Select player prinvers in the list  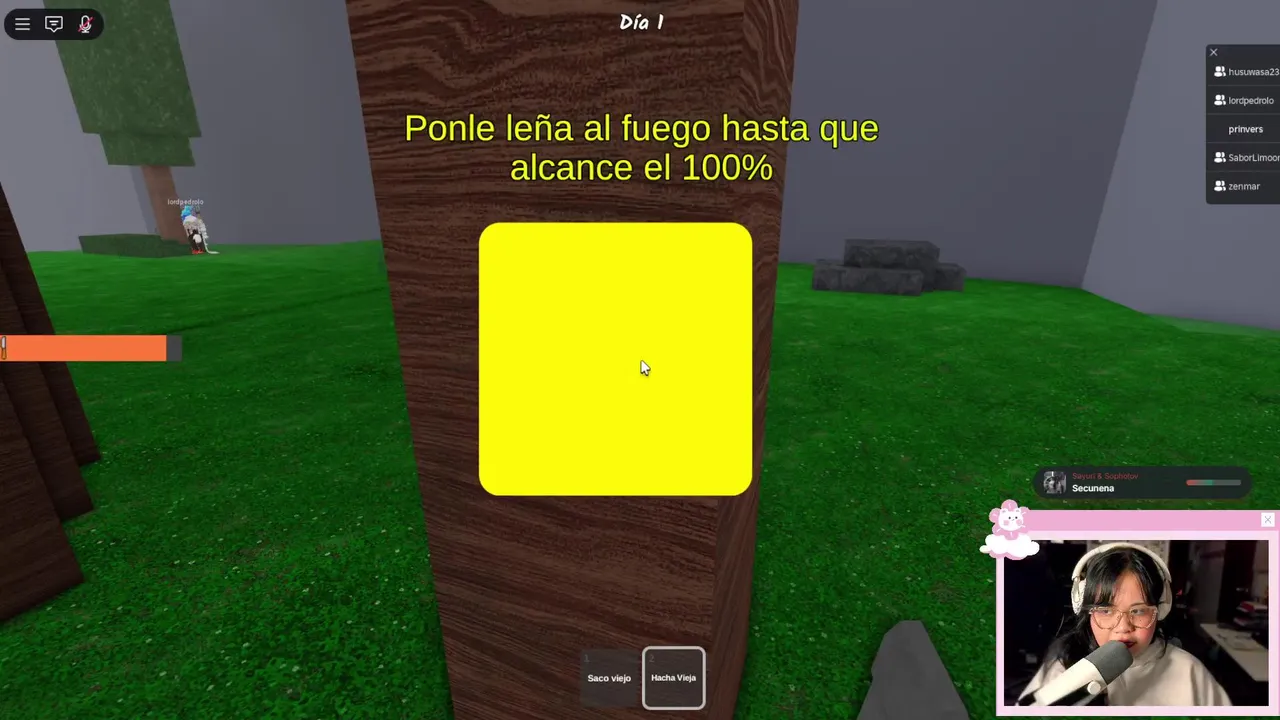click(x=1246, y=129)
